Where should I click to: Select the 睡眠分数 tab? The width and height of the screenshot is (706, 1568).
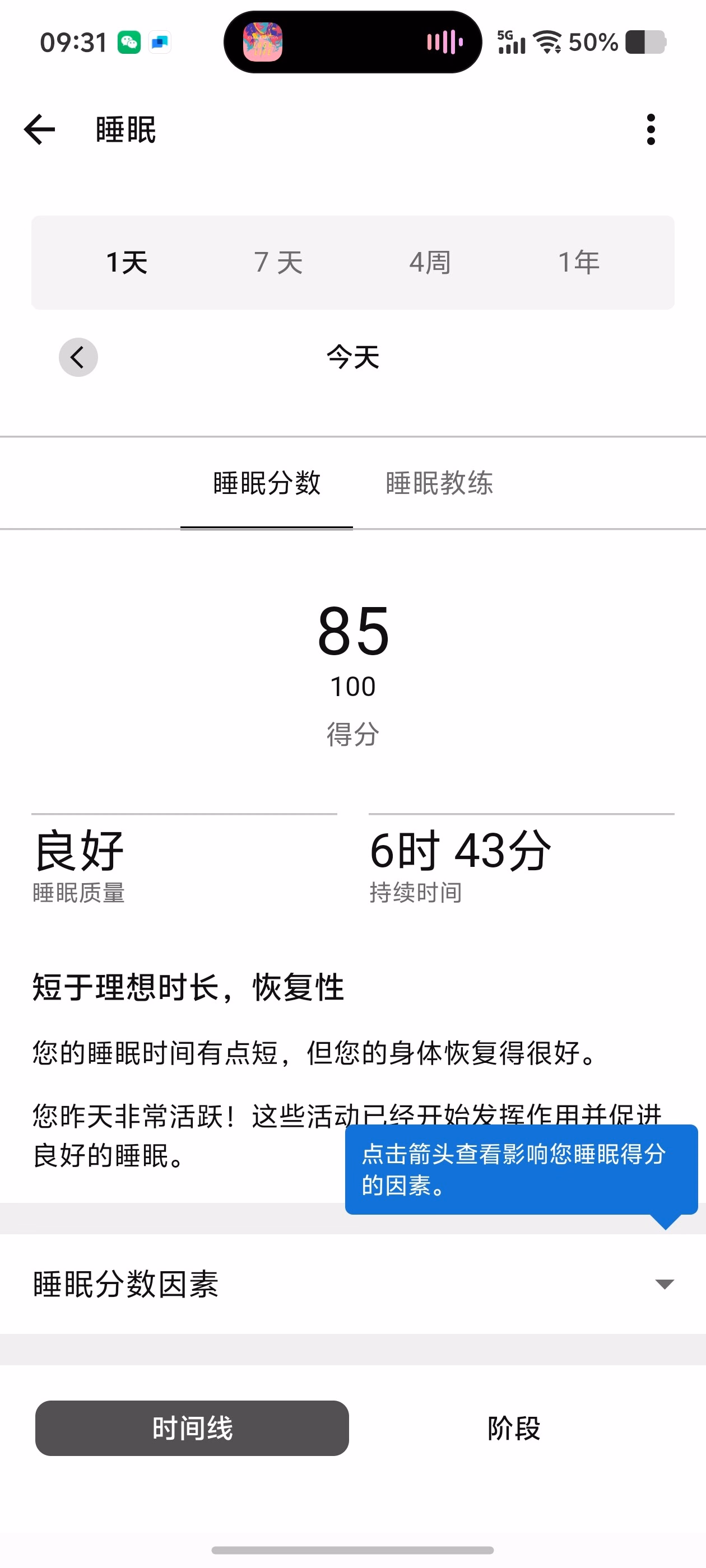(x=267, y=483)
